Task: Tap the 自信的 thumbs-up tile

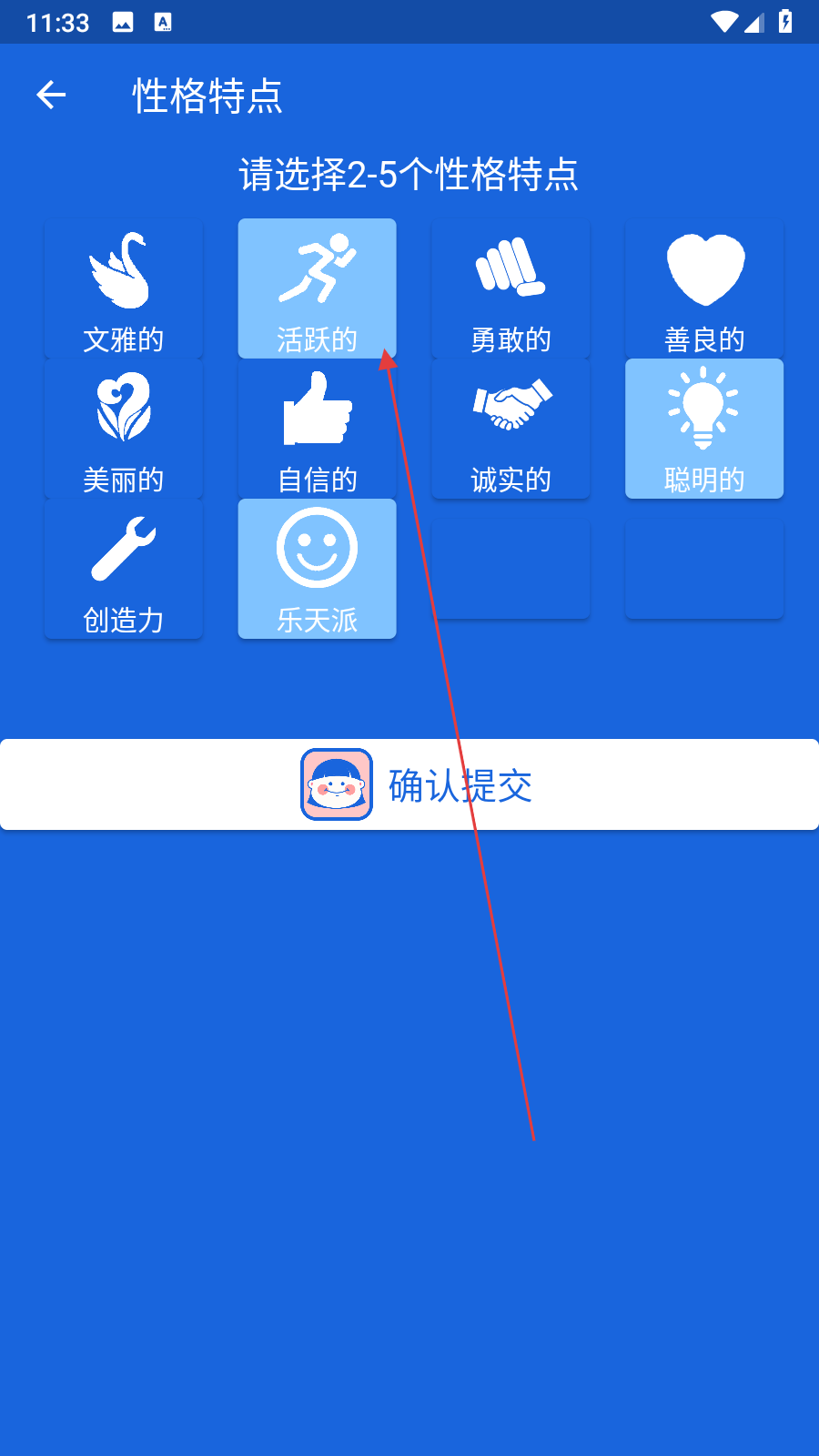Action: [317, 430]
